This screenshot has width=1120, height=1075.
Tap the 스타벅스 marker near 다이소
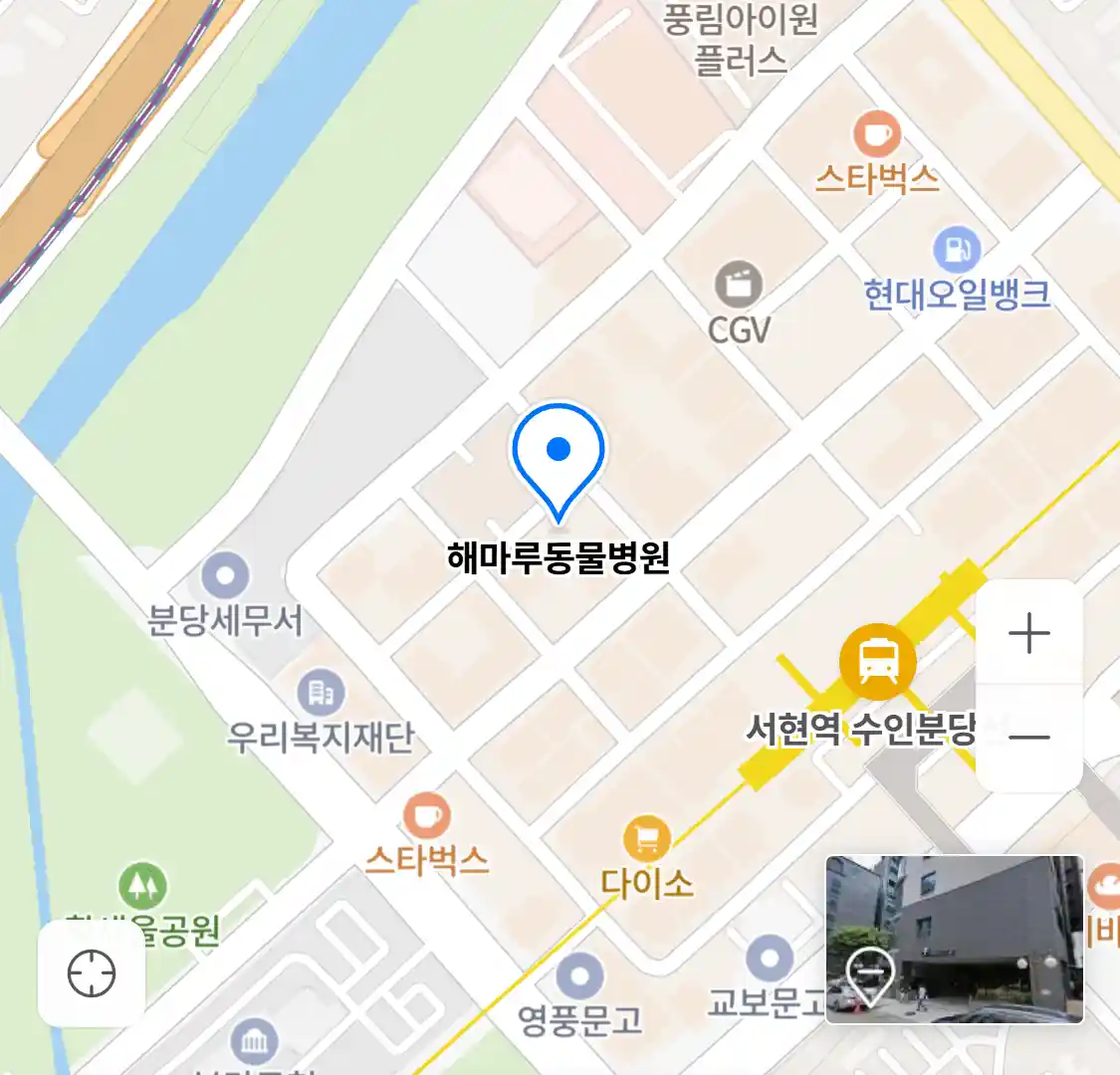click(x=426, y=816)
